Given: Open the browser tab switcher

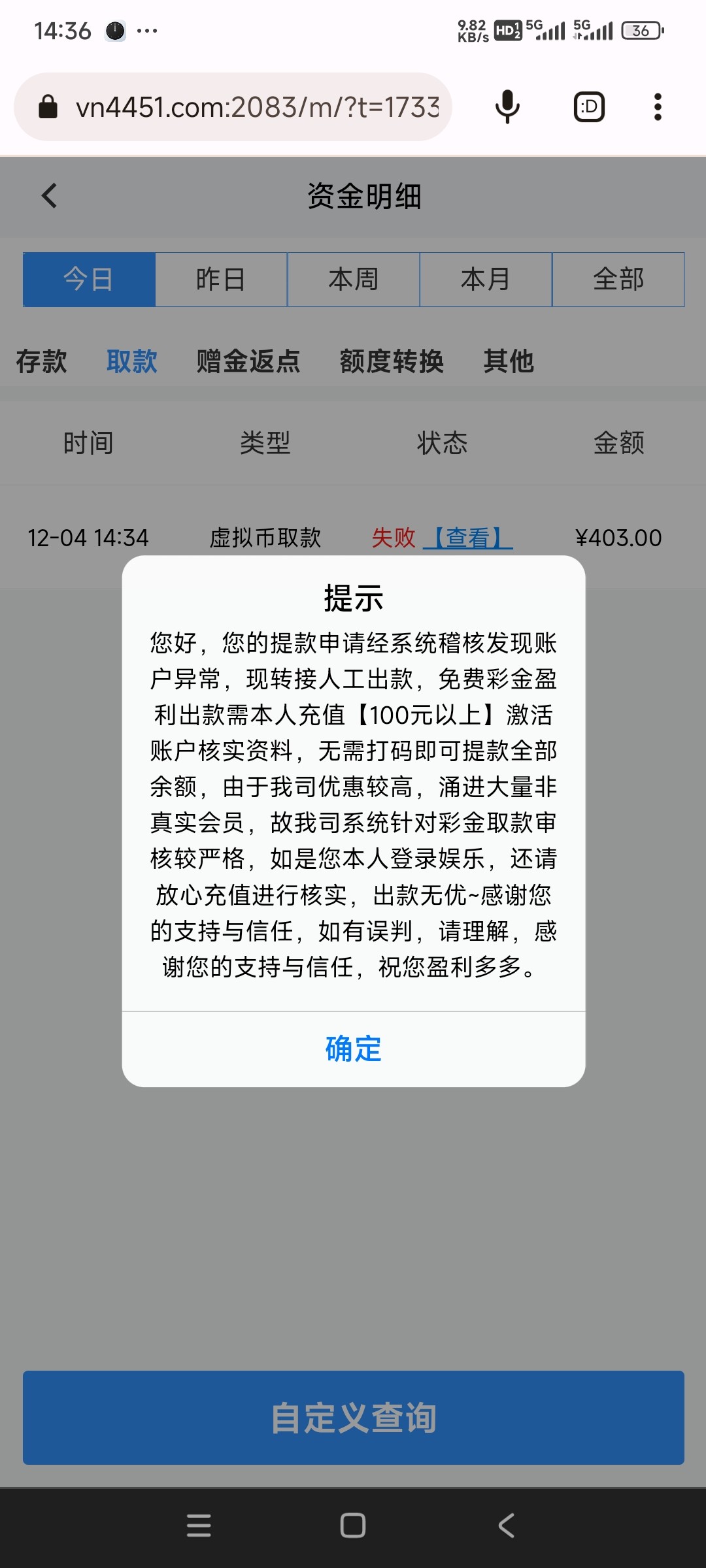Looking at the screenshot, I should click(x=589, y=107).
